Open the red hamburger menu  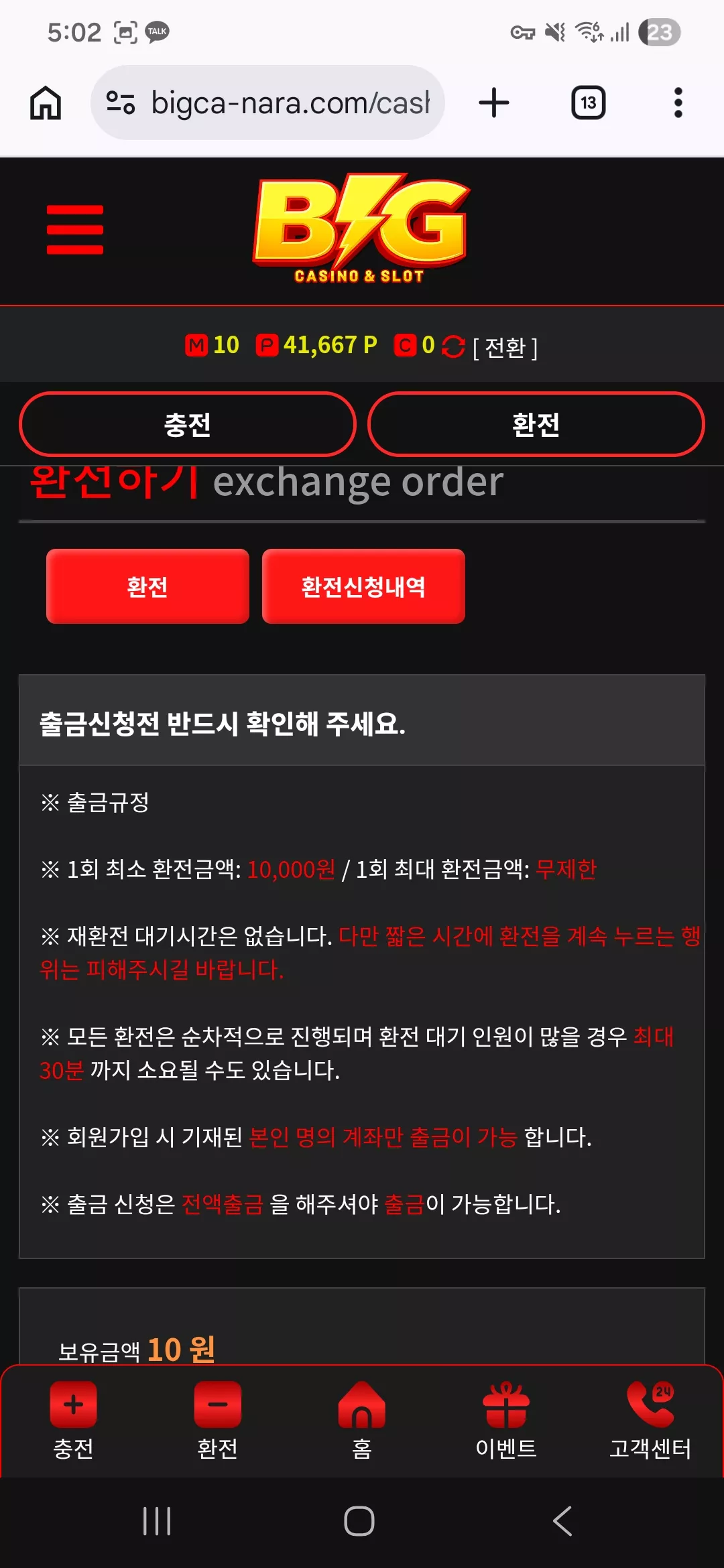(75, 230)
